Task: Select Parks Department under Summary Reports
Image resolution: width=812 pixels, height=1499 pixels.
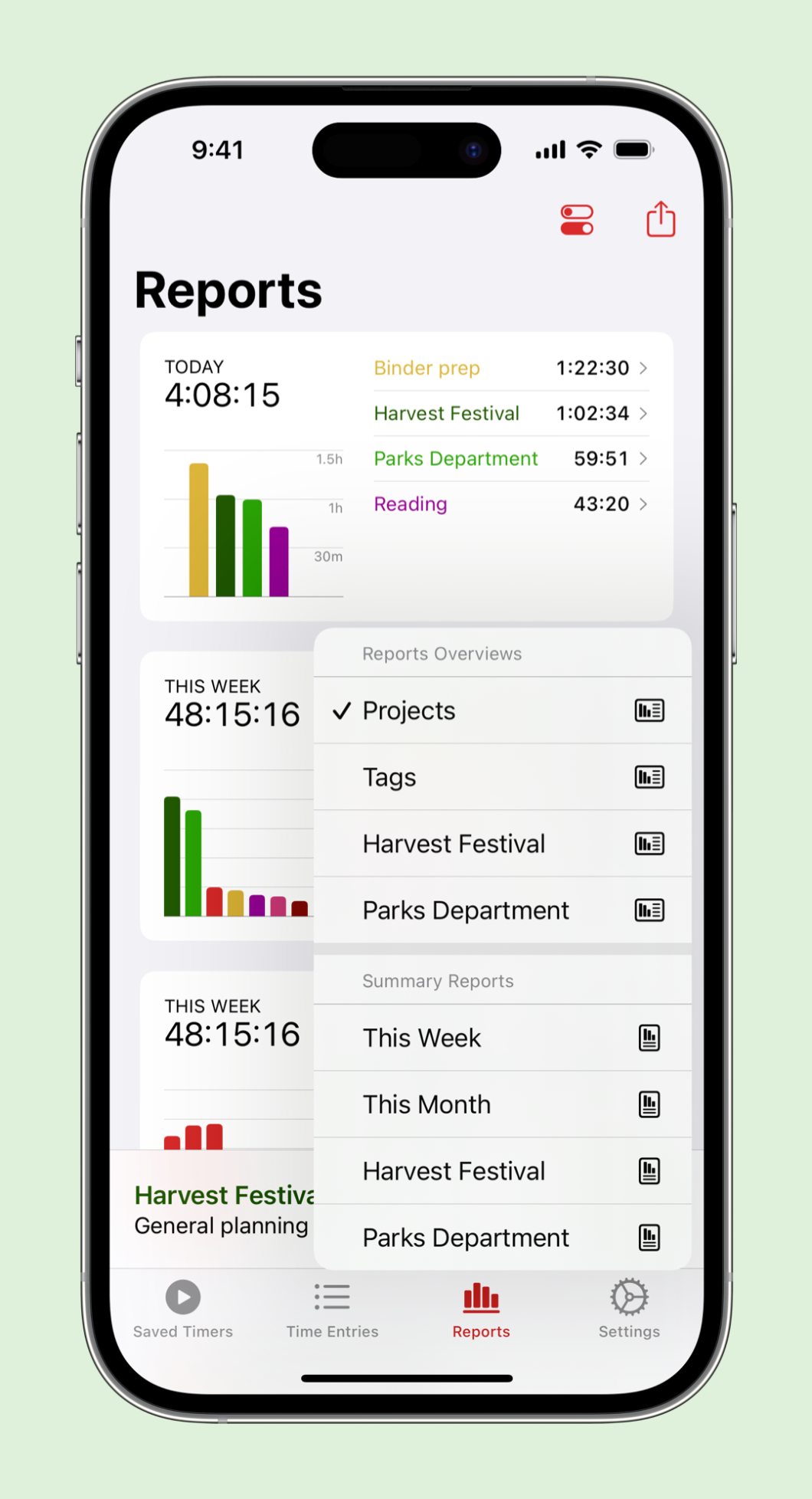Action: (502, 1238)
